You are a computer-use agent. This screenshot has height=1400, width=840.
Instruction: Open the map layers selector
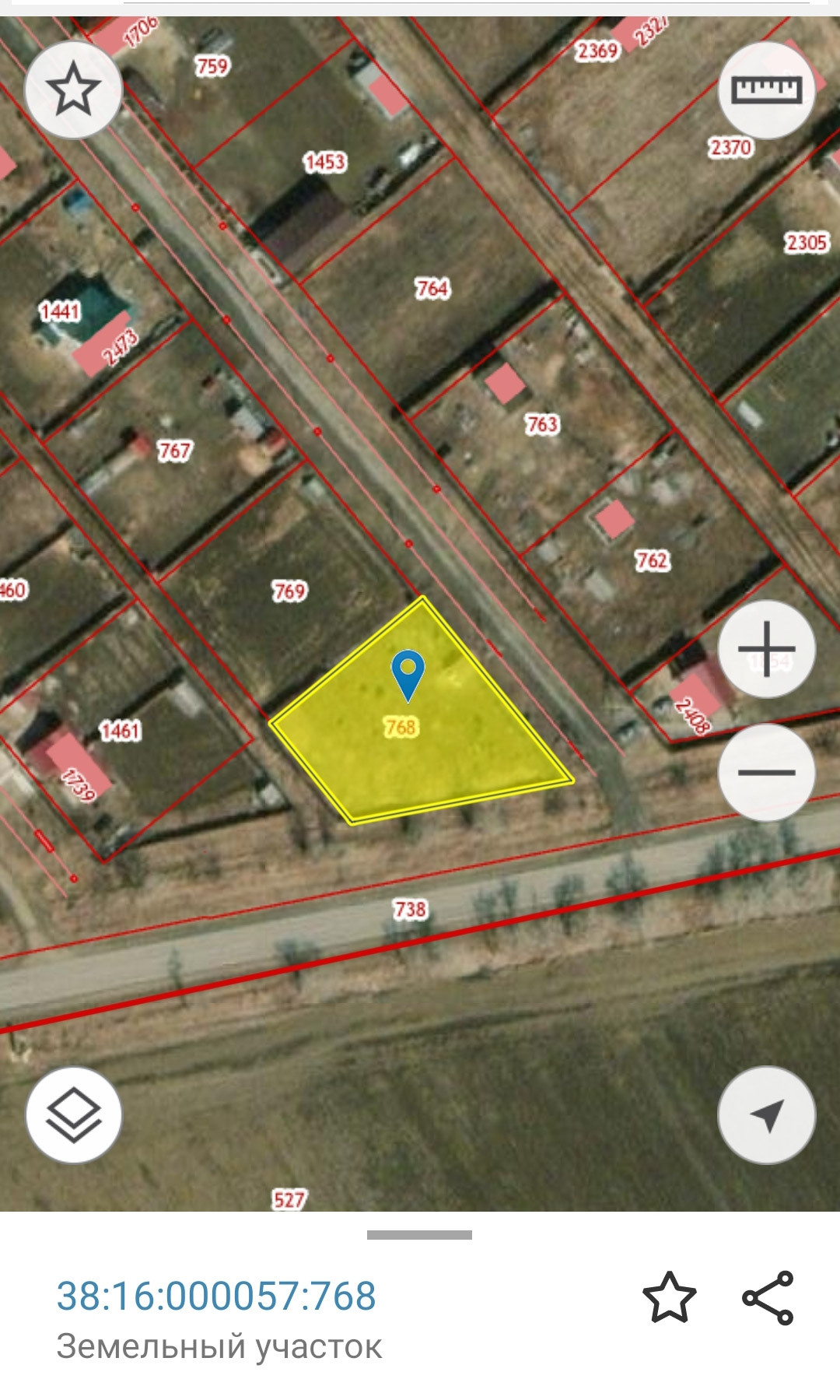click(x=74, y=1114)
